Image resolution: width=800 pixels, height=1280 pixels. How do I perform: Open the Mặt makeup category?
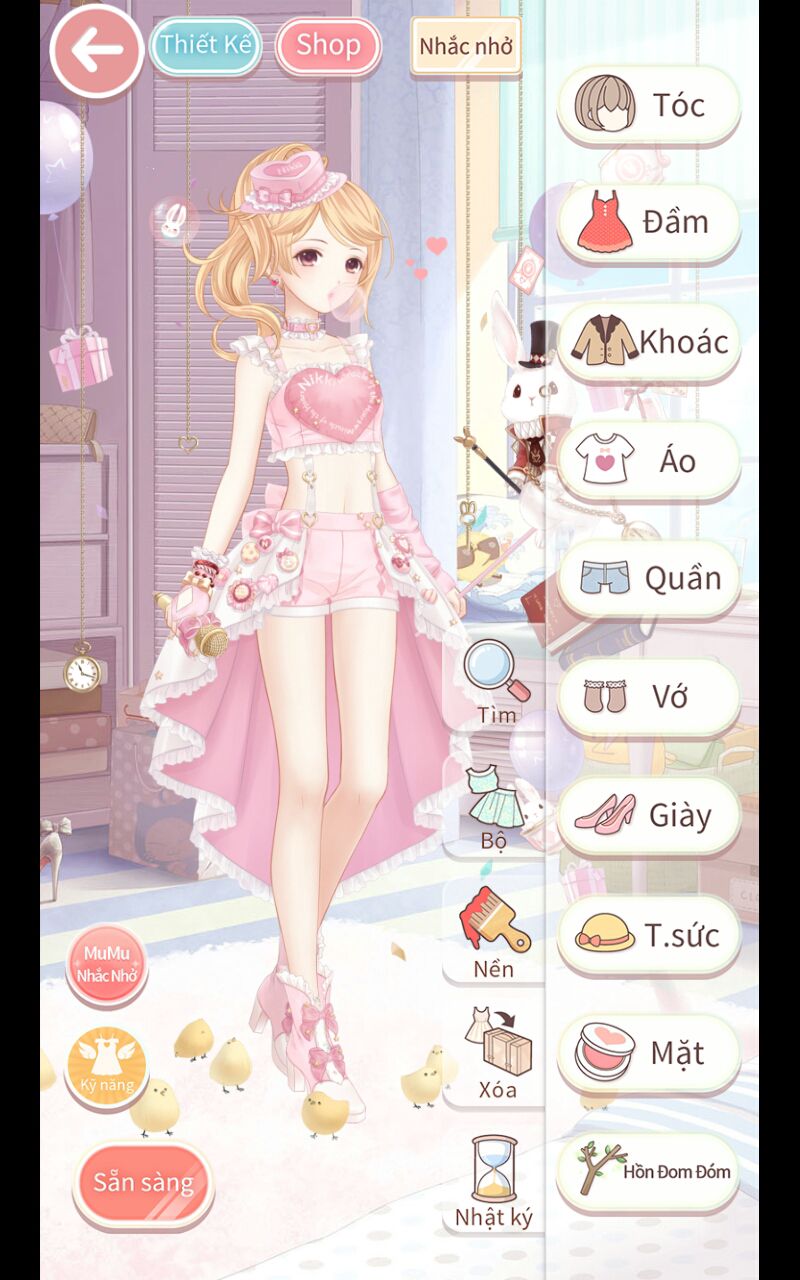[648, 1052]
